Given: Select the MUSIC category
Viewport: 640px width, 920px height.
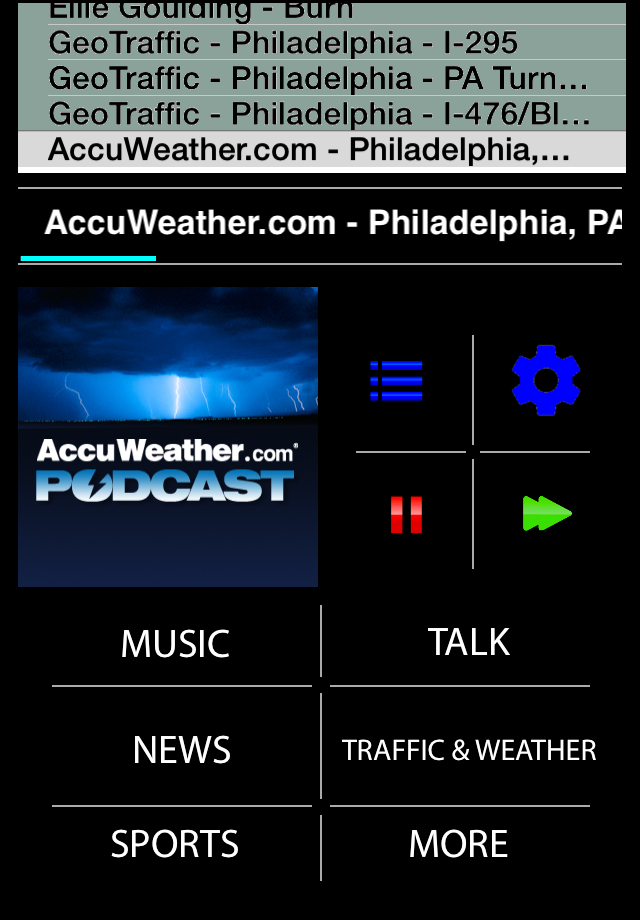Looking at the screenshot, I should [176, 644].
